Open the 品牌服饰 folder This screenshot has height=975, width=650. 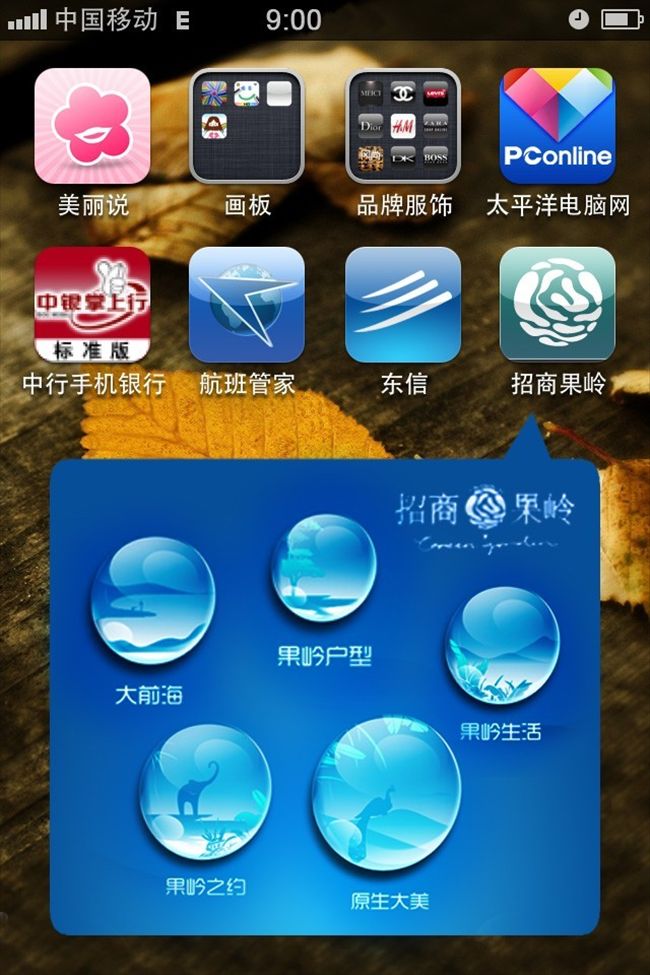(x=403, y=126)
